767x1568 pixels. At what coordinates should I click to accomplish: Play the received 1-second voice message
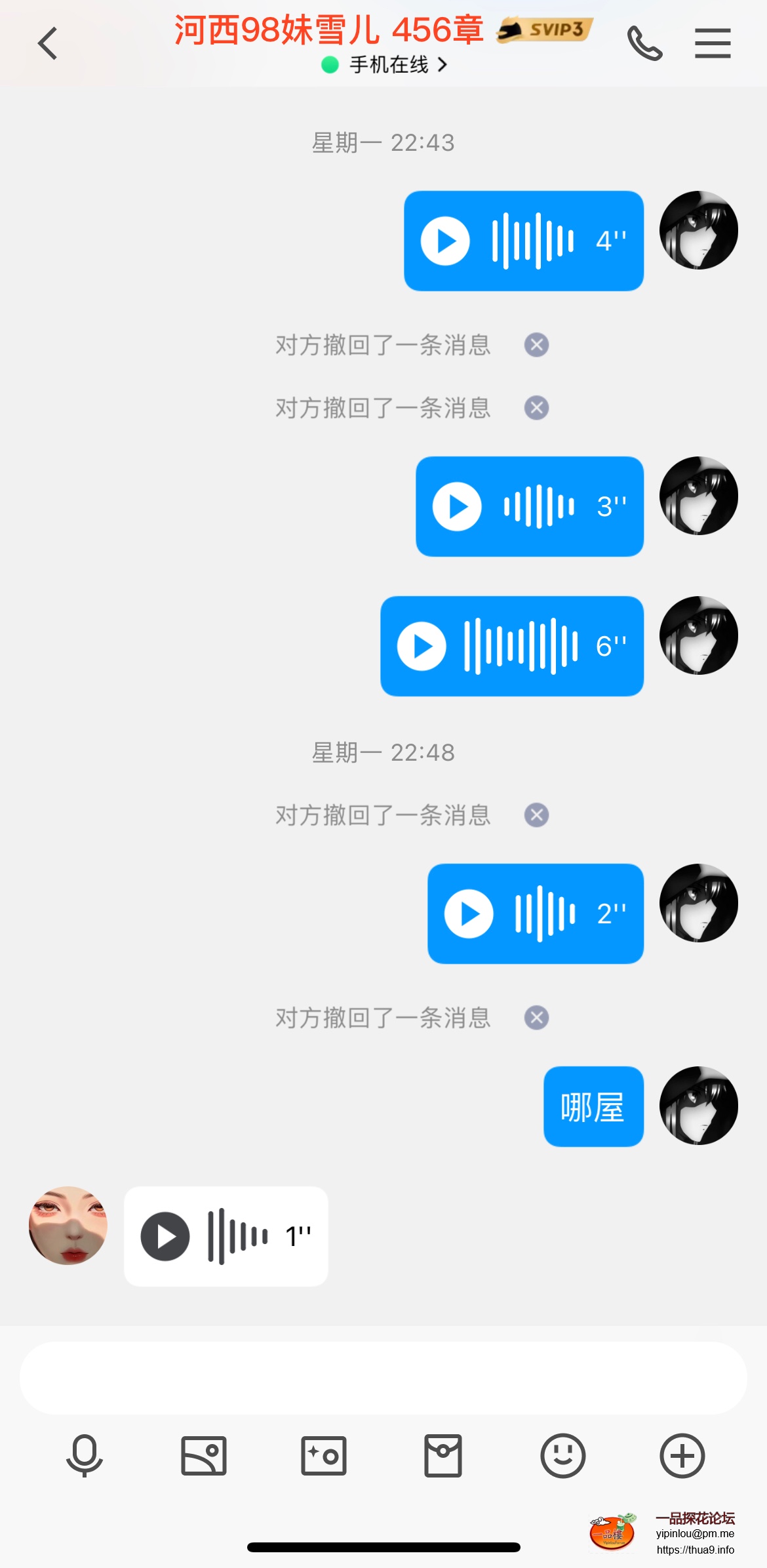tap(165, 1236)
